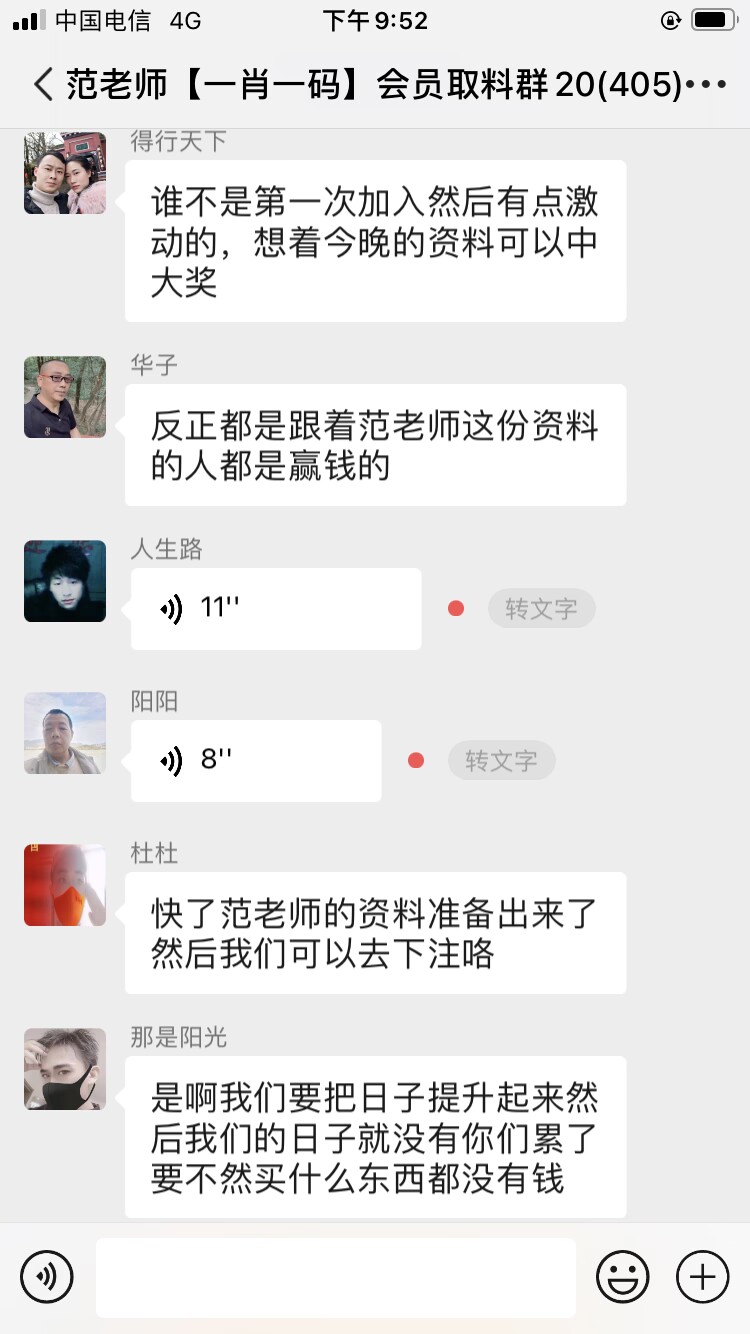Go back from the group chat
Image resolution: width=750 pixels, height=1334 pixels.
(42, 85)
